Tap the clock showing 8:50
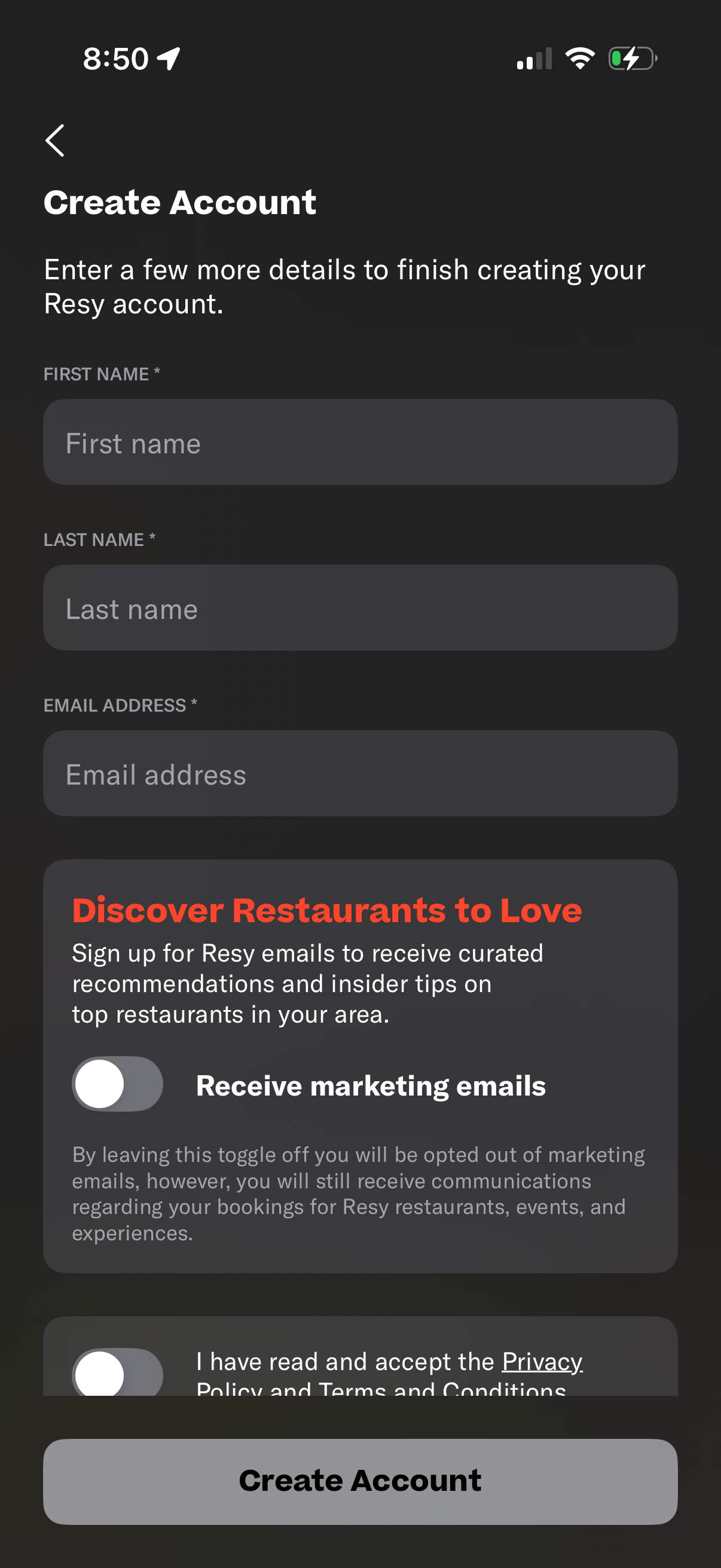Image resolution: width=721 pixels, height=1568 pixels. (x=116, y=58)
